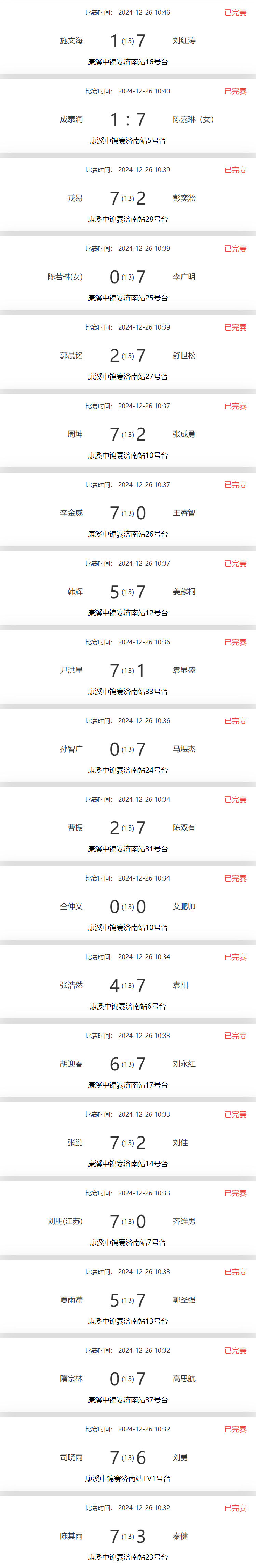Viewport: 256px width, 1568px height.
Task: Open the match 陈若琳(女) vs 李广明
Action: click(128, 277)
